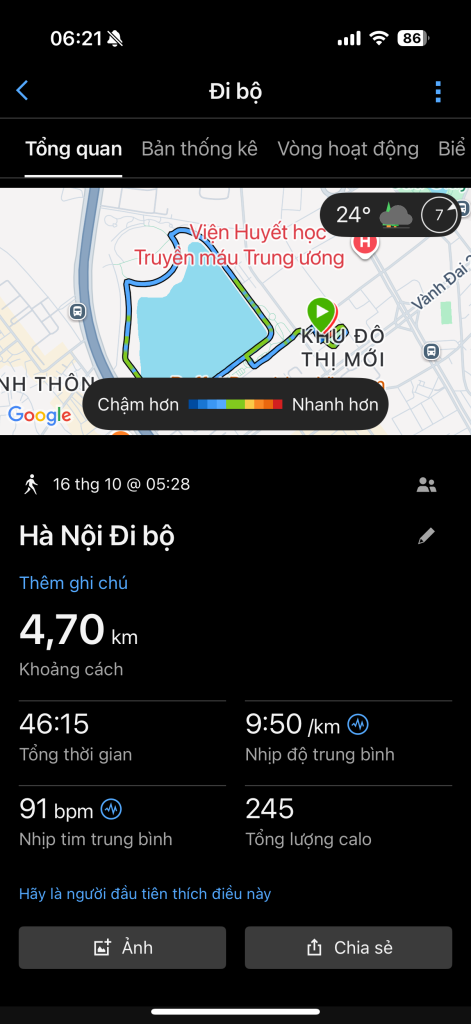Go back using the top-left arrow

tap(22, 91)
